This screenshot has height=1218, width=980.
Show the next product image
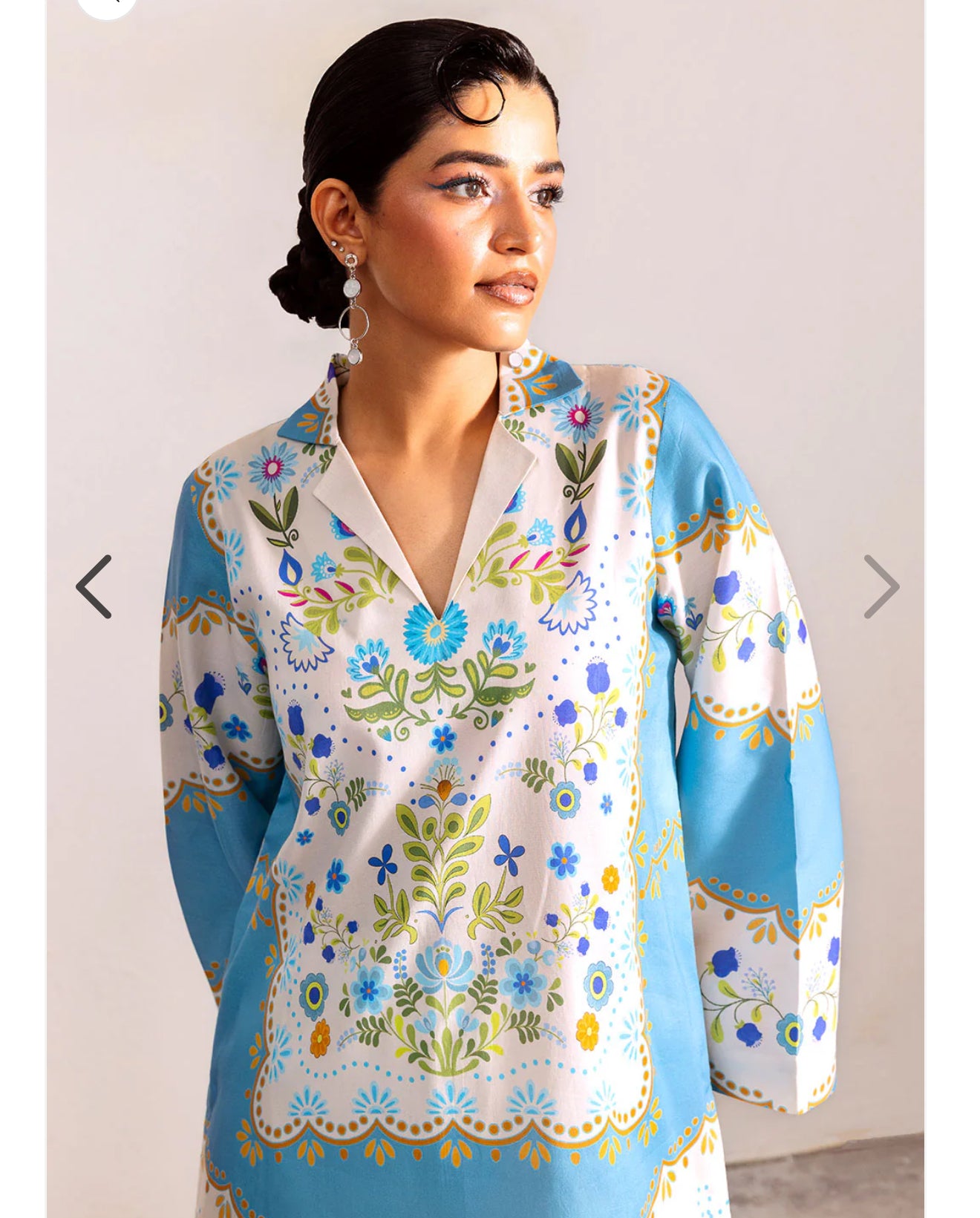tap(881, 586)
